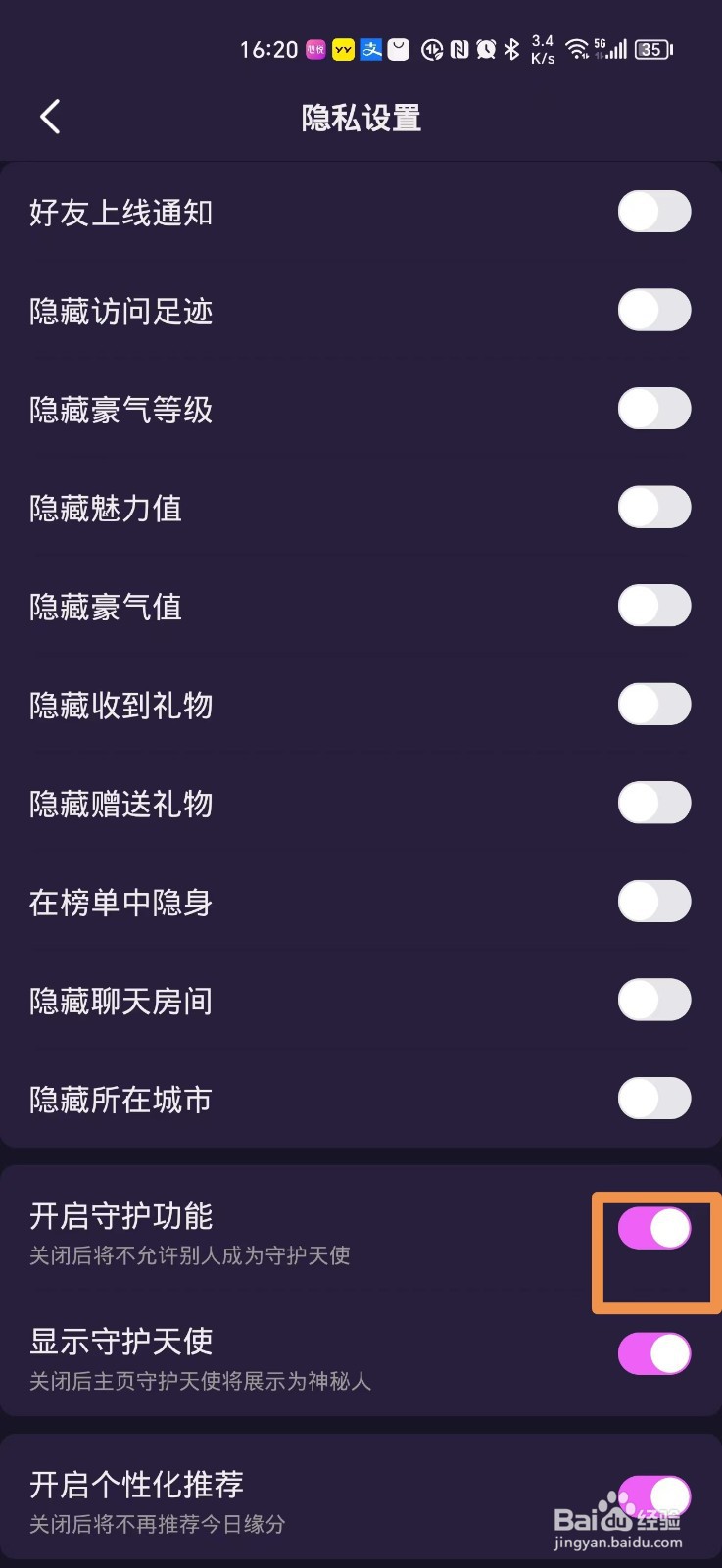Enable 好友上线通知 notifications

click(x=653, y=212)
